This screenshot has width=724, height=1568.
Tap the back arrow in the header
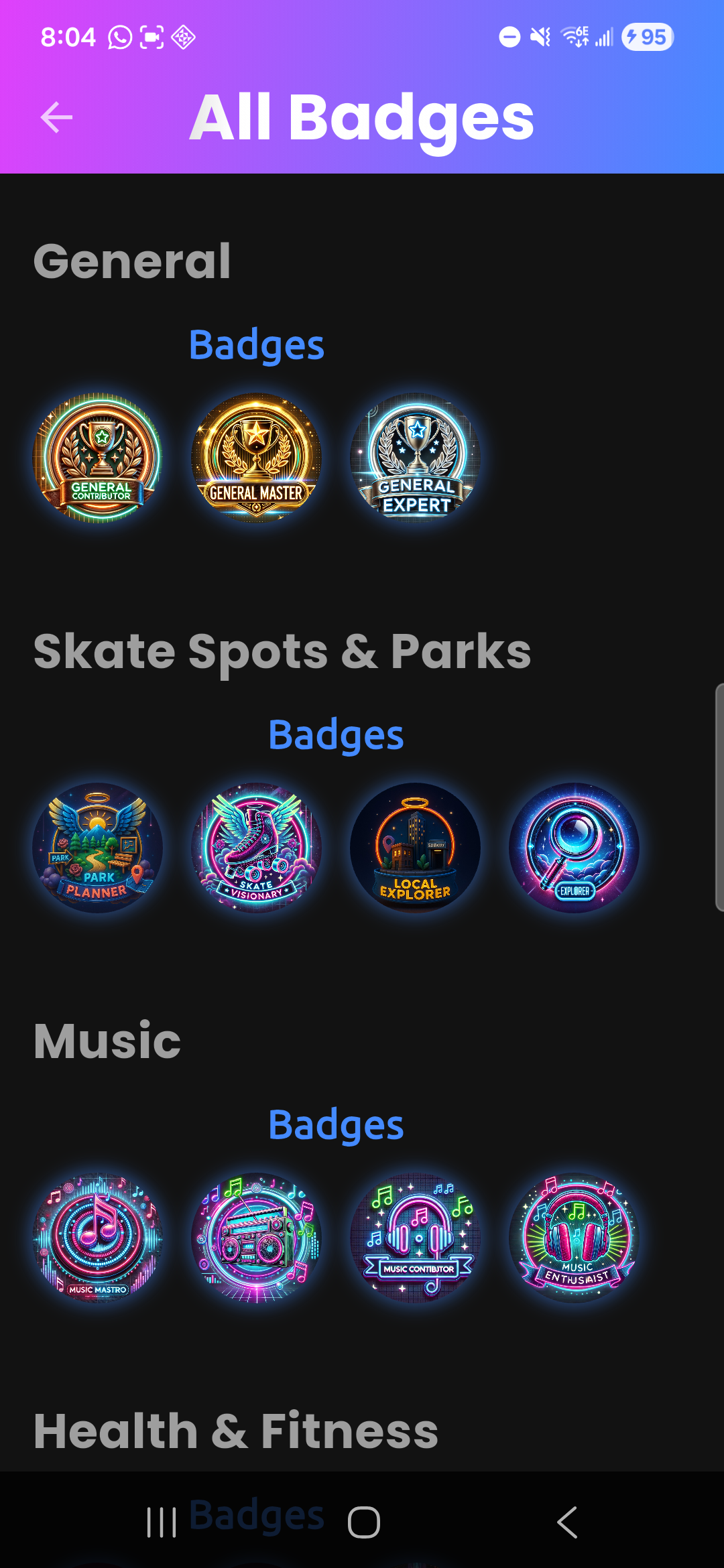click(56, 116)
